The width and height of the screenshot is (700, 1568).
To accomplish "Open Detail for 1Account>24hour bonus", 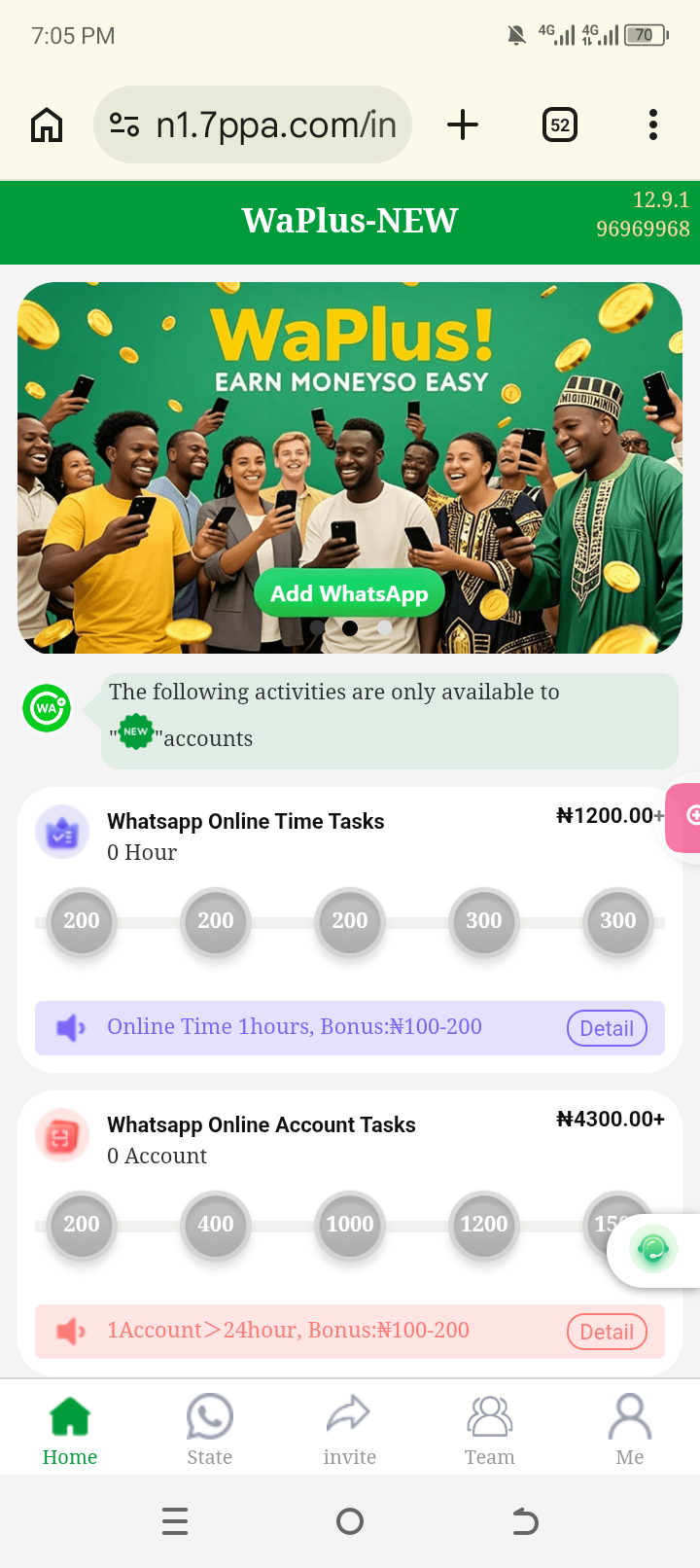I will coord(607,1332).
